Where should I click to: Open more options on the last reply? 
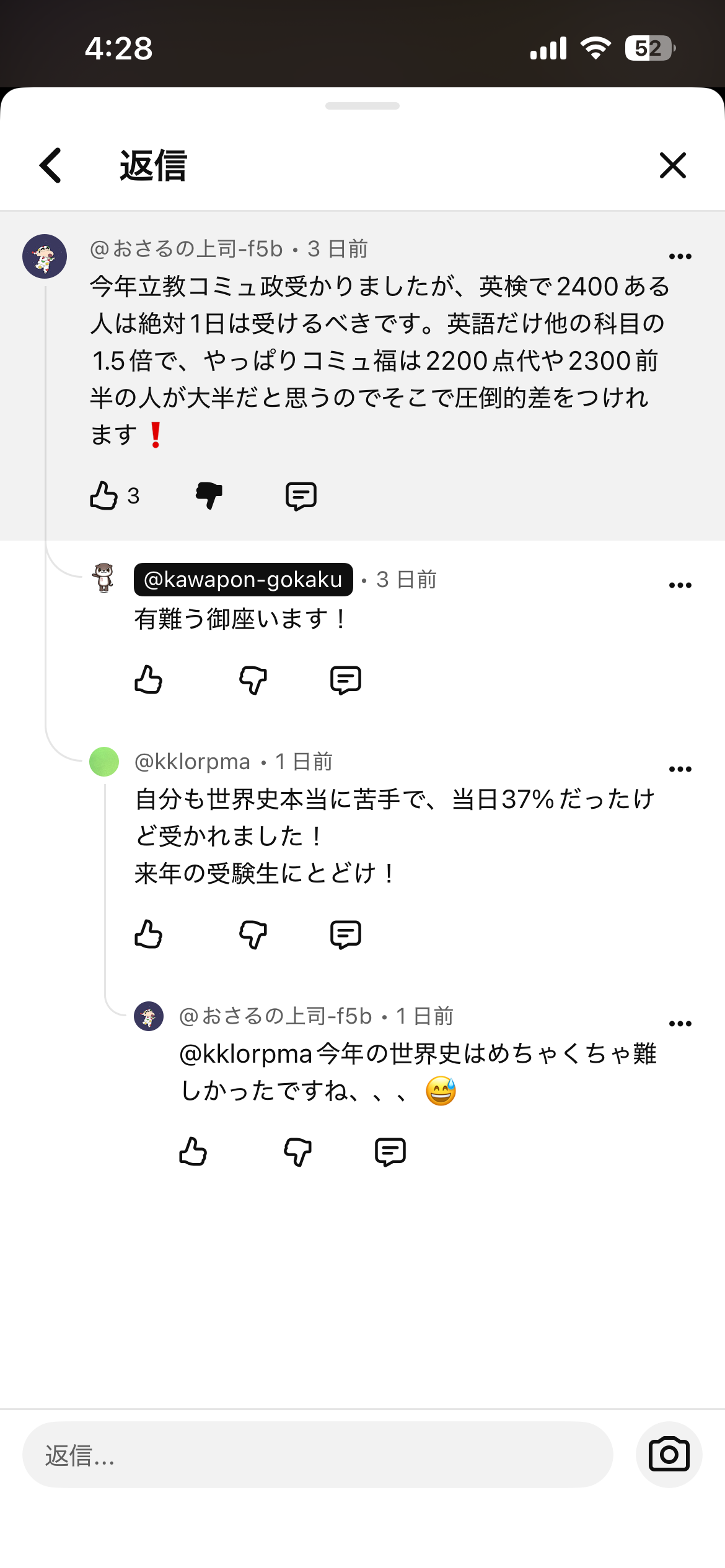680,1024
